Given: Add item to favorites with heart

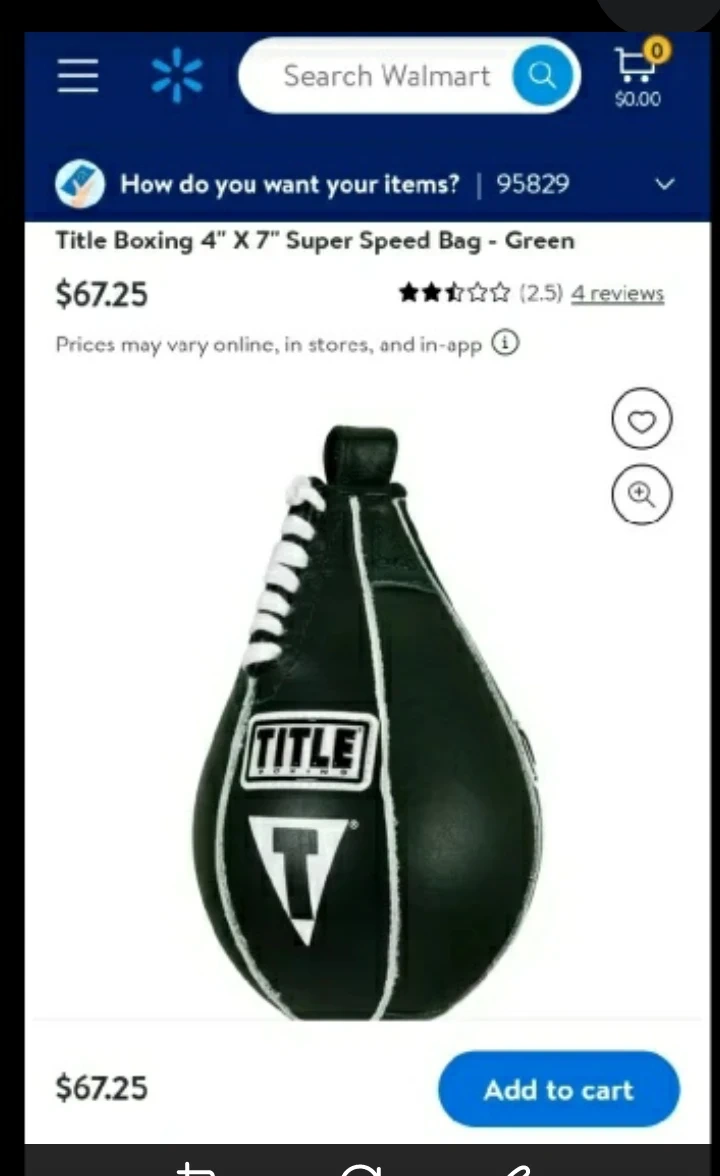Looking at the screenshot, I should coord(642,419).
